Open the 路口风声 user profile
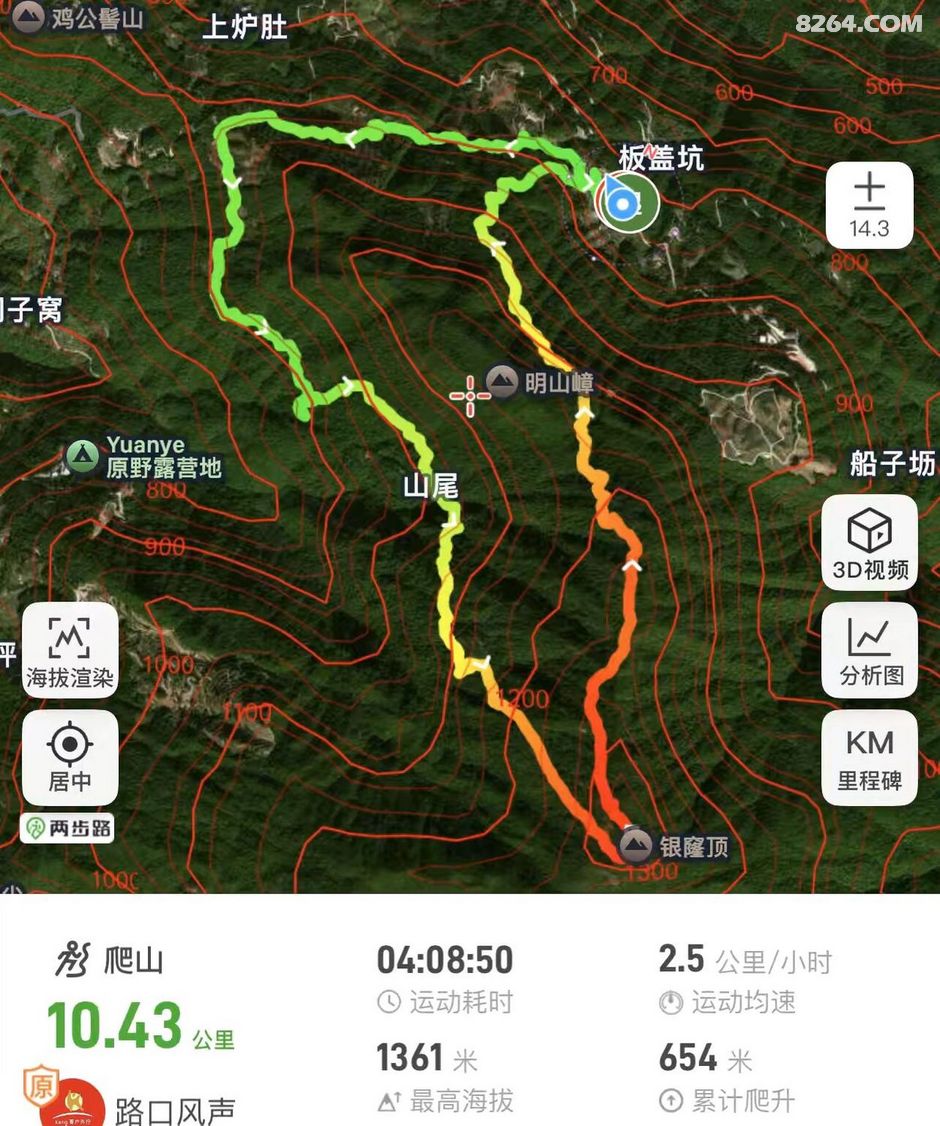Viewport: 940px width, 1126px height. click(x=174, y=1110)
